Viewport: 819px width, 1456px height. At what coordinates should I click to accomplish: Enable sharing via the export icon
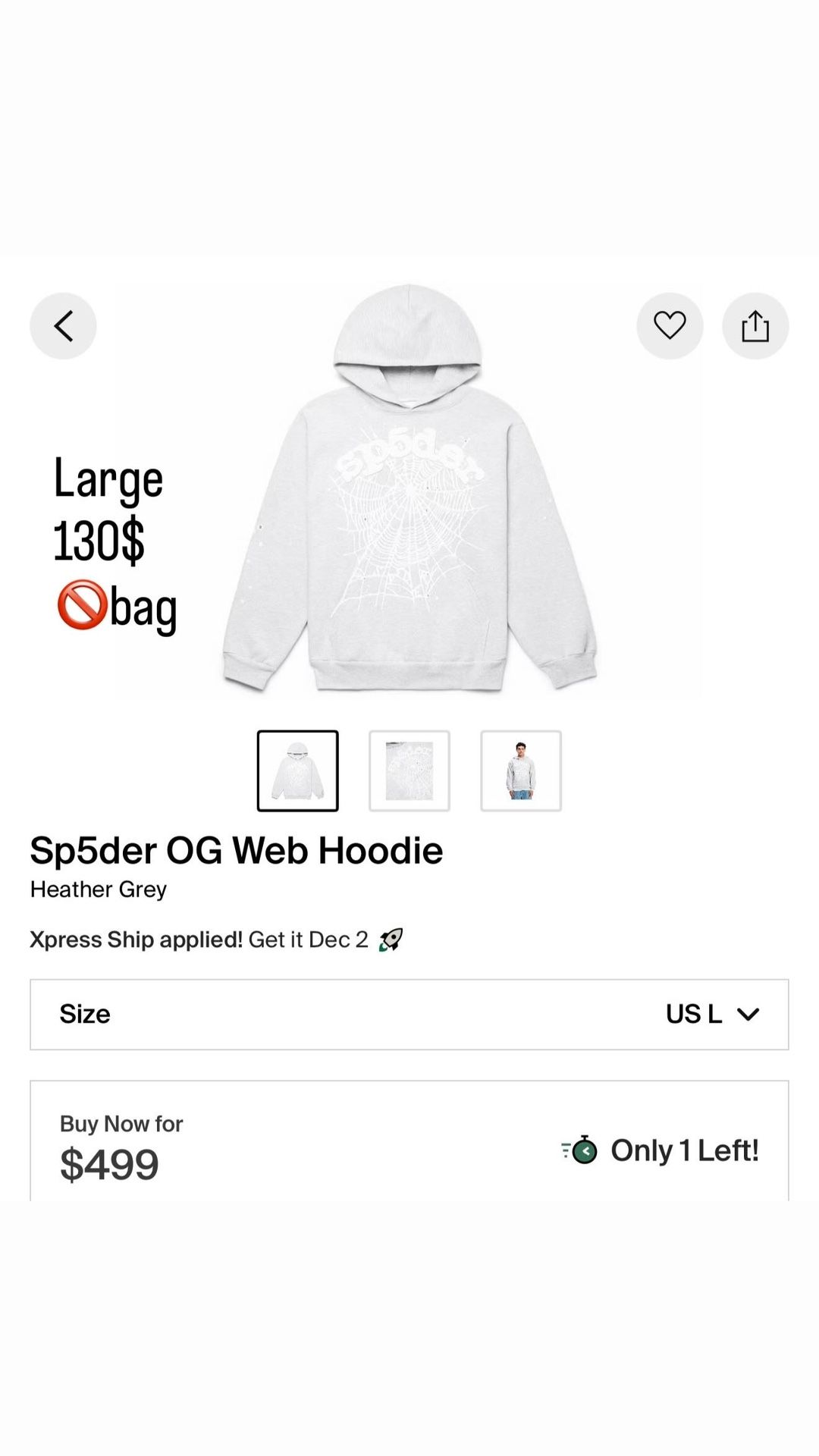[x=755, y=325]
